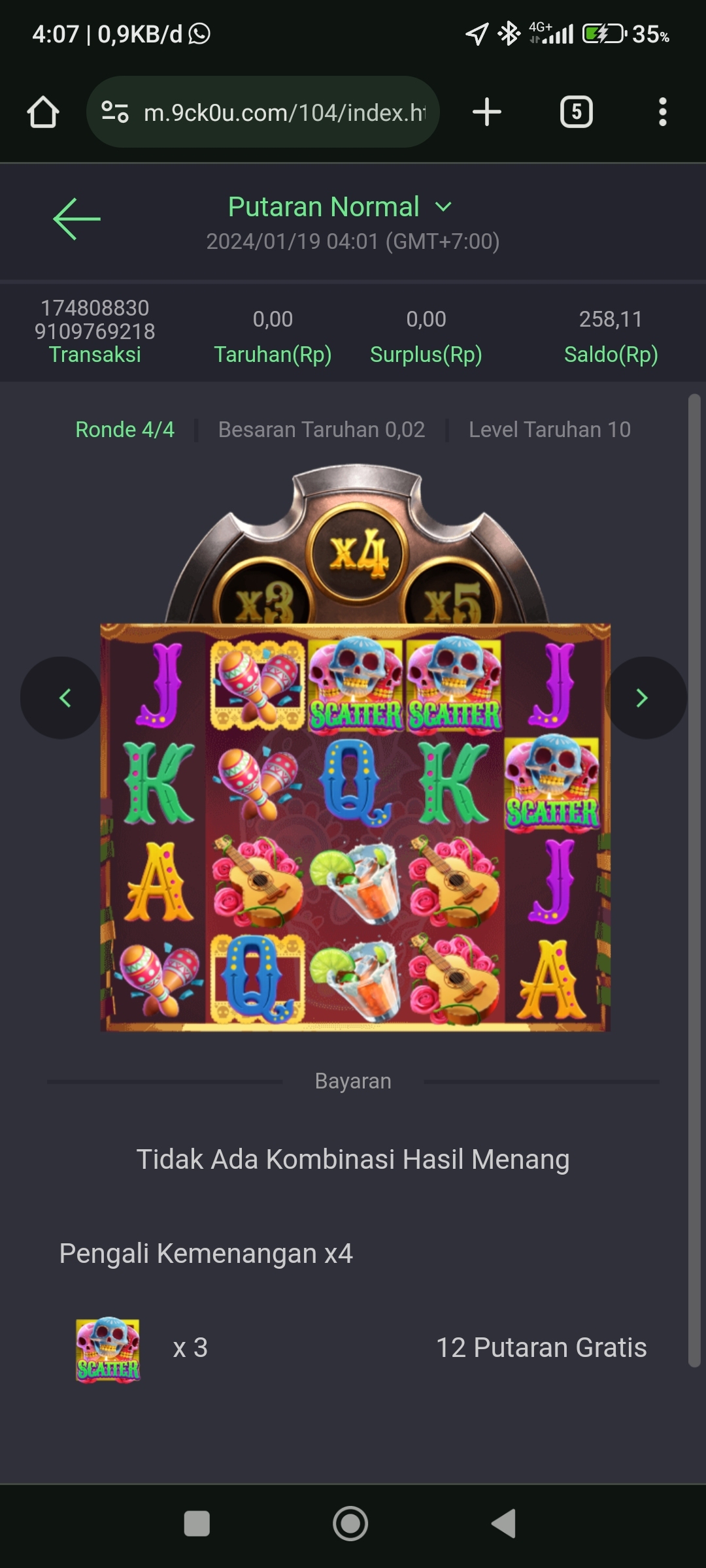Open the browser overflow menu
This screenshot has height=1568, width=706.
click(x=662, y=112)
